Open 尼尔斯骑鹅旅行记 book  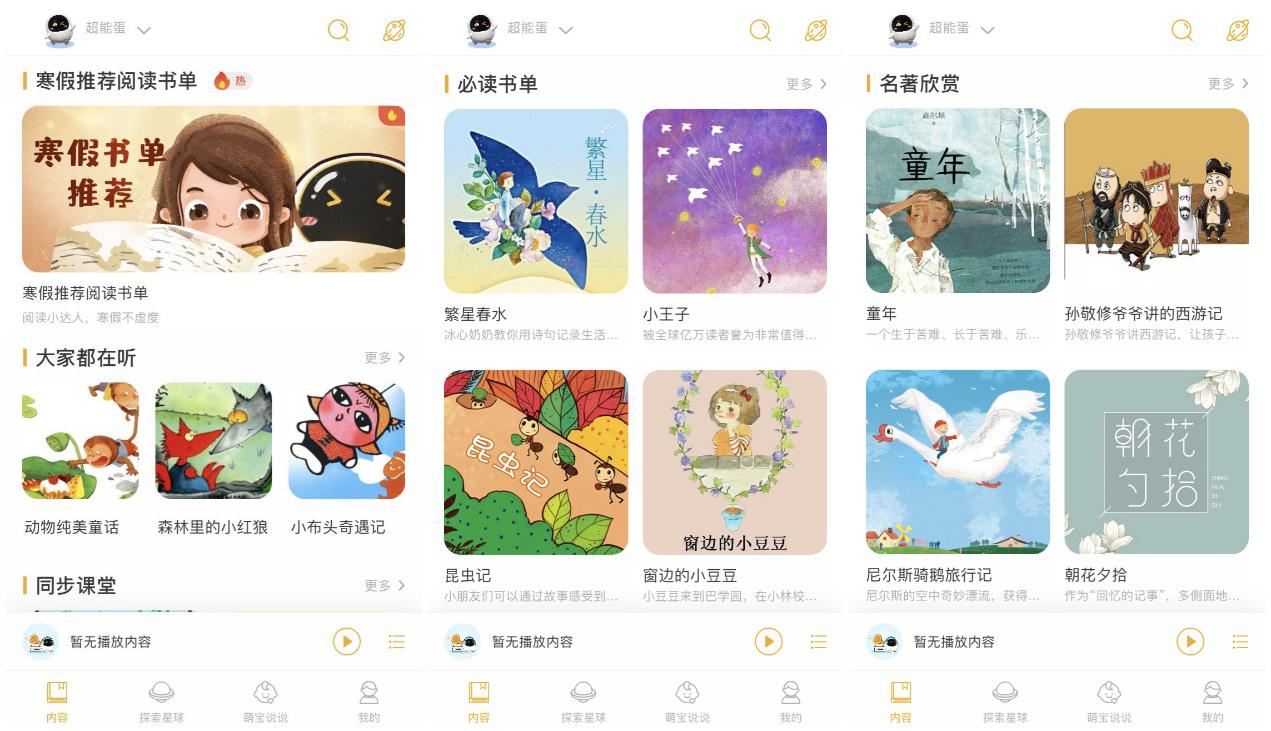coord(957,462)
